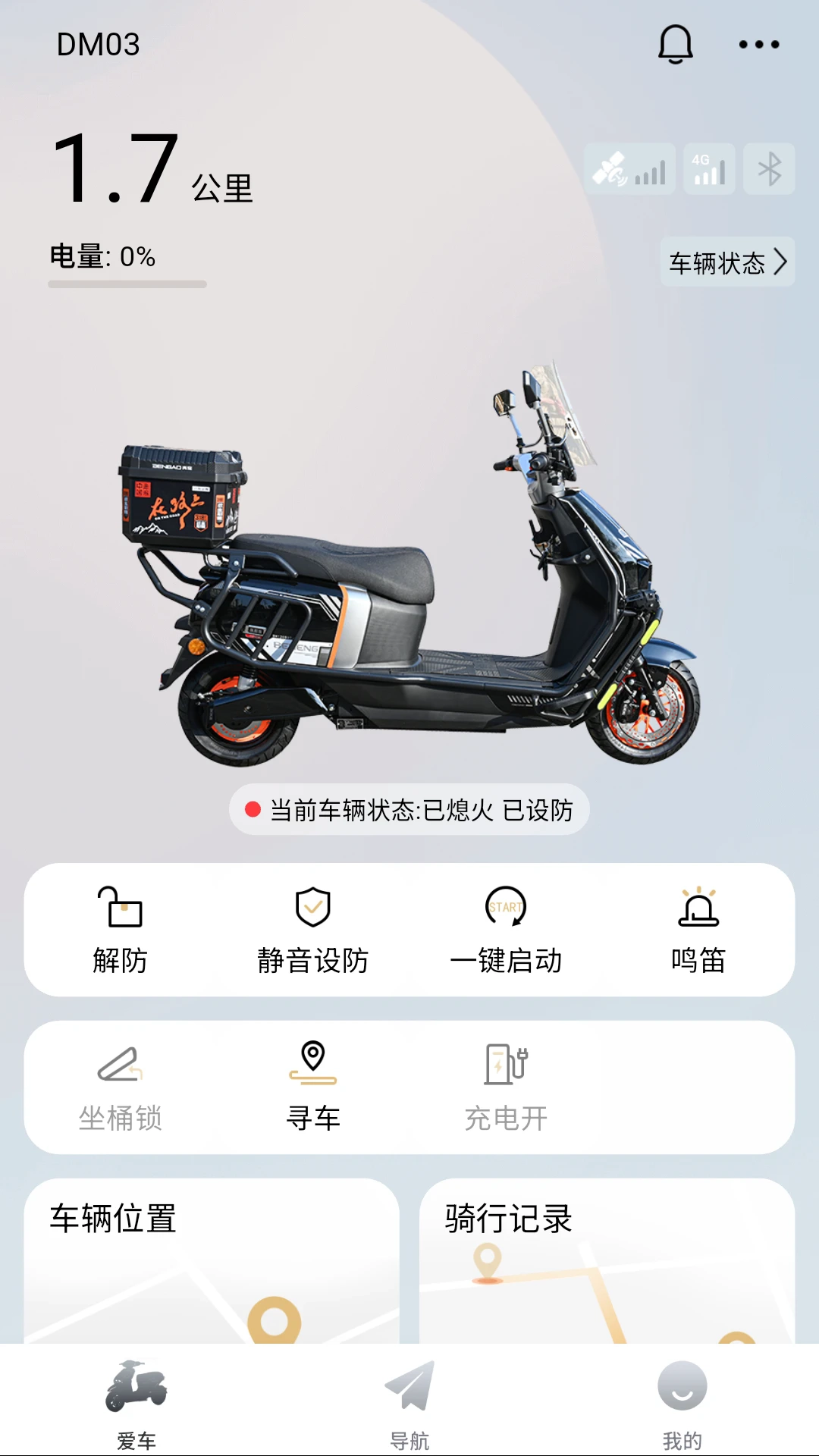The height and width of the screenshot is (1456, 819).
Task: Tap the 4G network signal indicator
Action: [708, 168]
